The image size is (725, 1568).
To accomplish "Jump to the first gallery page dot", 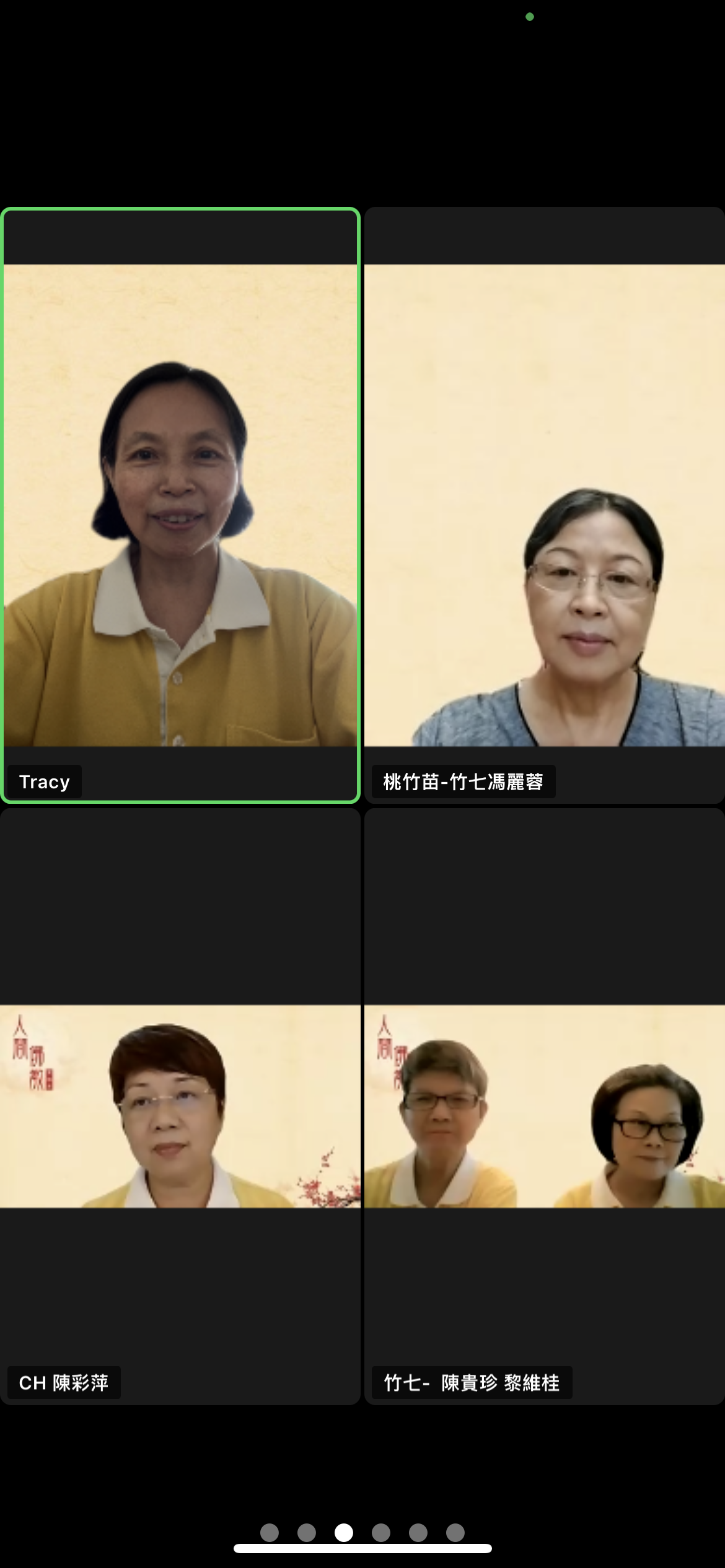I will pyautogui.click(x=270, y=1533).
